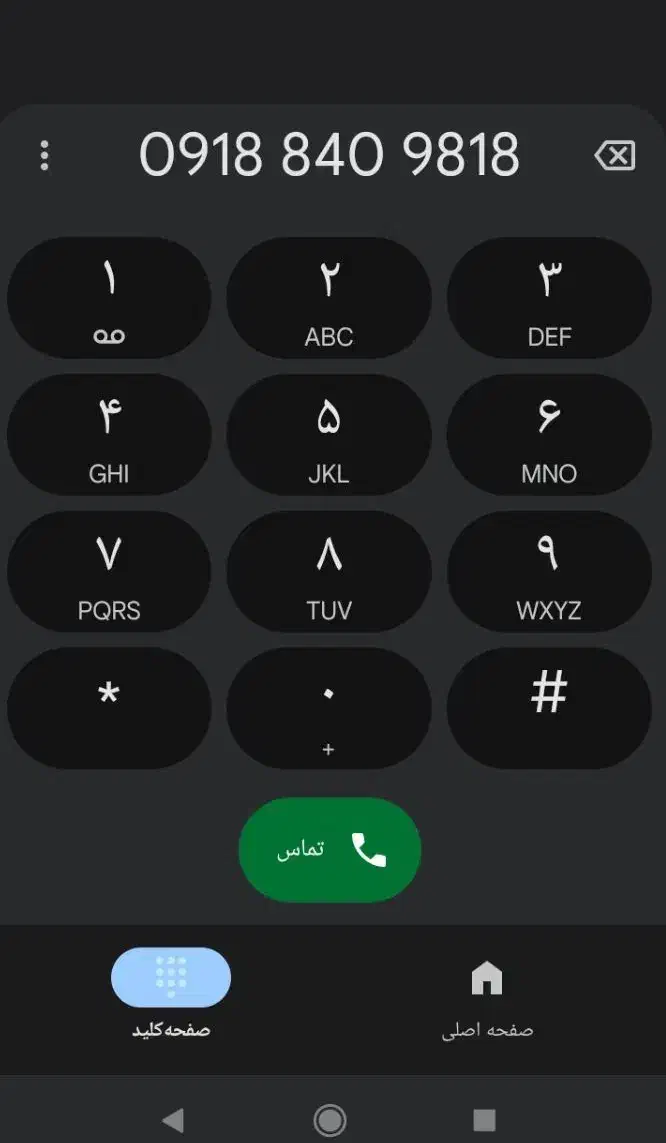Screen dimensions: 666x1143
Task: Enter digit 3 DEF
Action: click(548, 298)
